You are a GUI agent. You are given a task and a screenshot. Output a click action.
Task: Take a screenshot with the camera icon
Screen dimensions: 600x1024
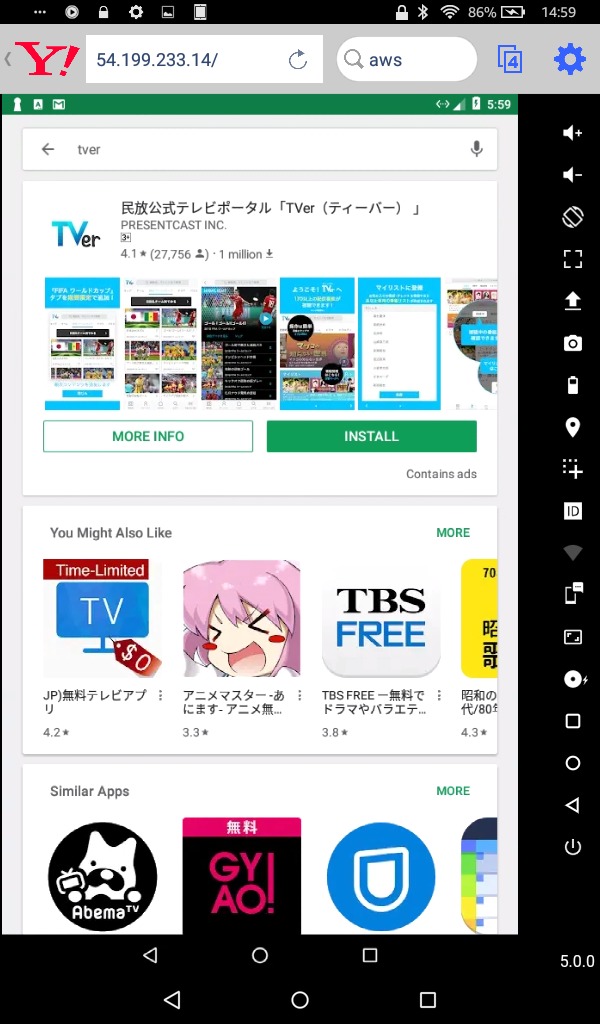point(573,343)
